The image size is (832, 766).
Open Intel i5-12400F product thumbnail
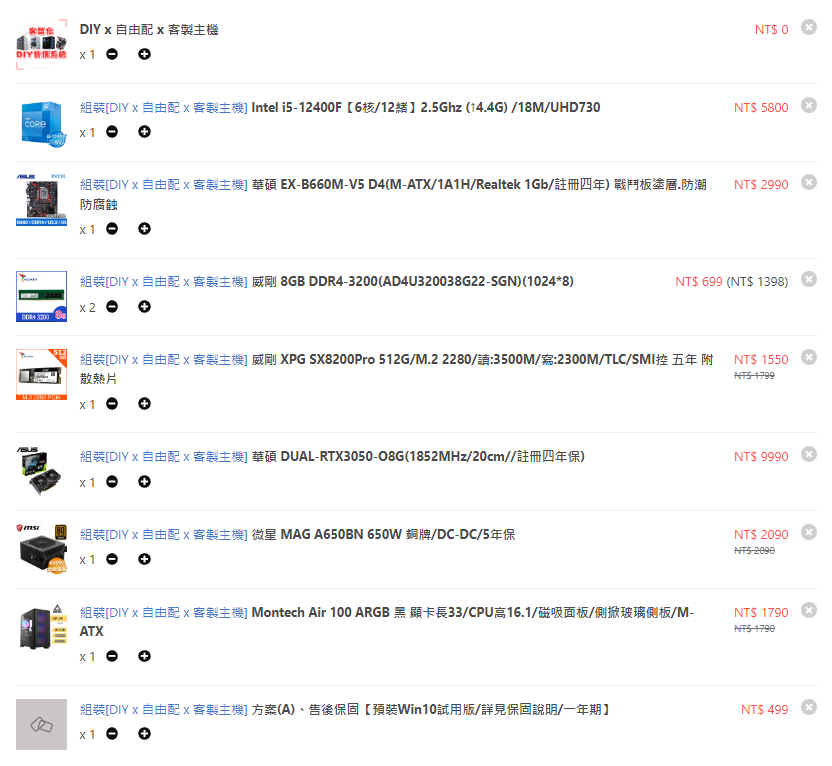click(x=42, y=121)
